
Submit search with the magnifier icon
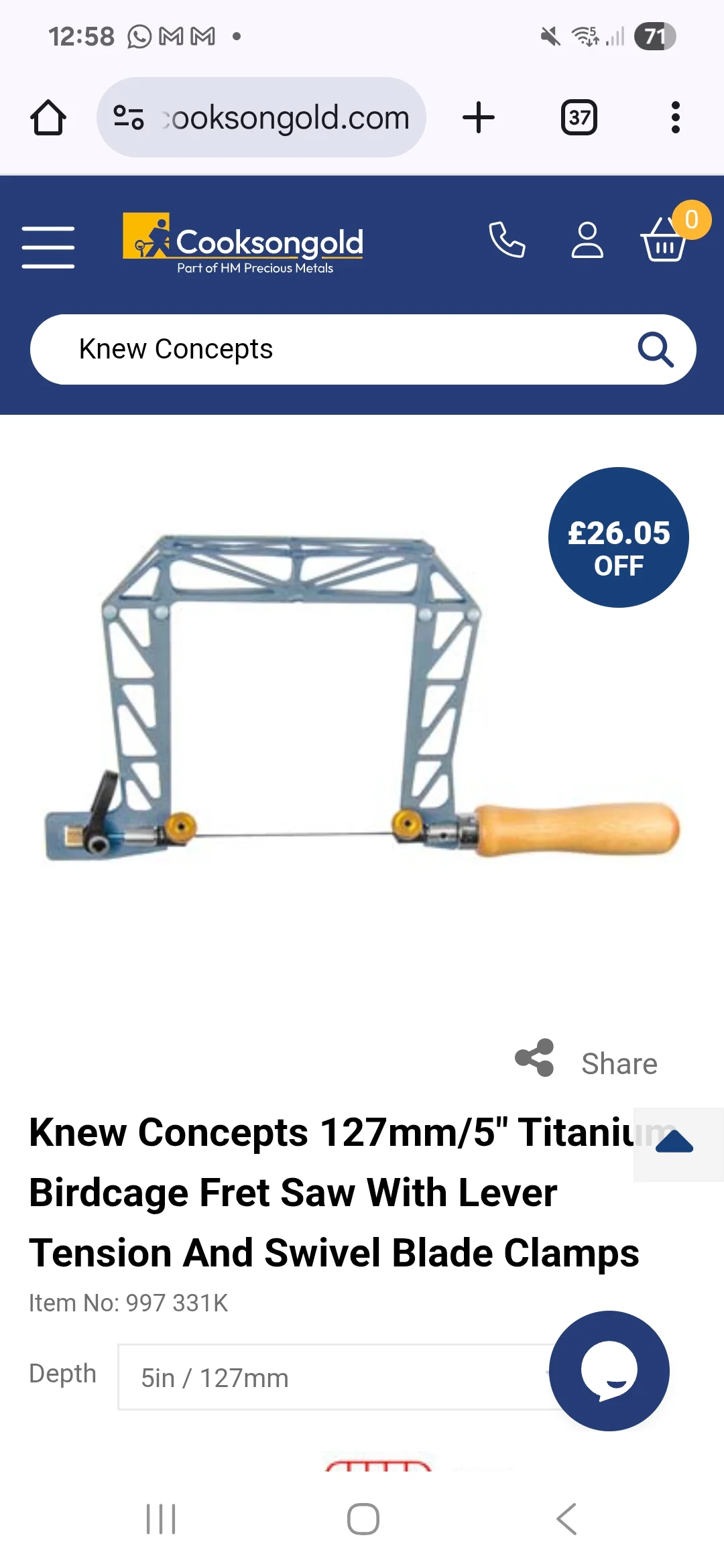click(655, 349)
